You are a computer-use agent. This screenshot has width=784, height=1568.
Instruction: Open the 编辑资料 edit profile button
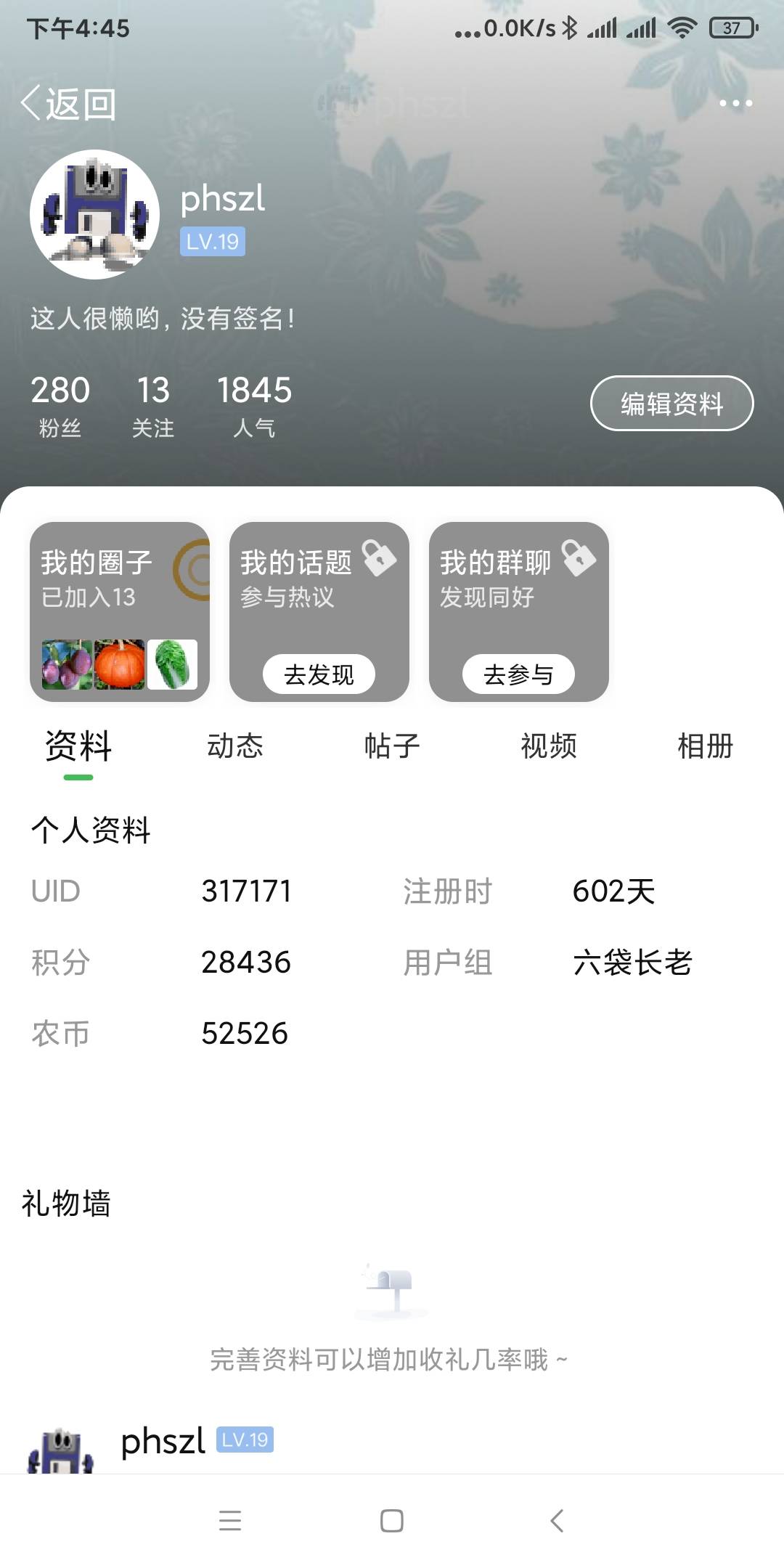[671, 403]
